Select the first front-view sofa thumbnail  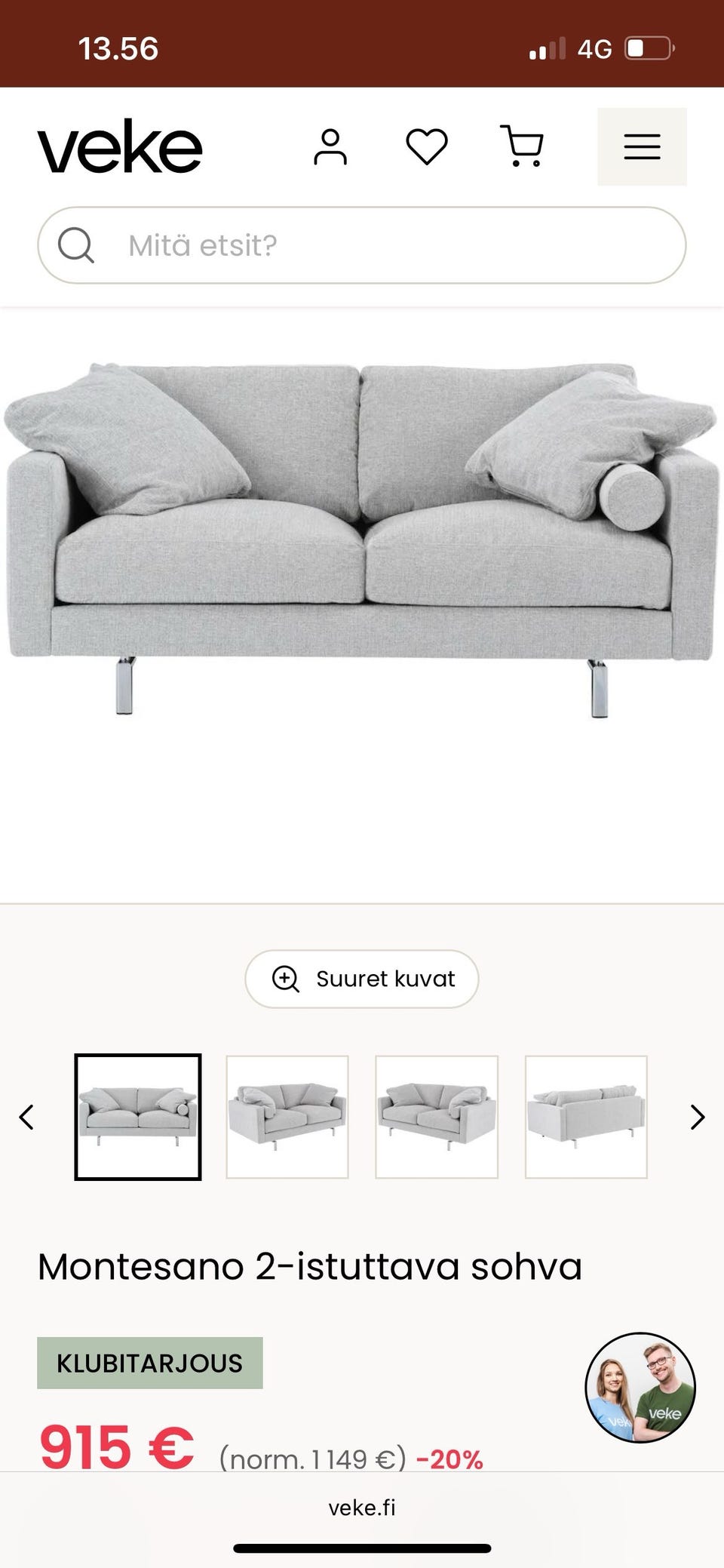tap(138, 1117)
